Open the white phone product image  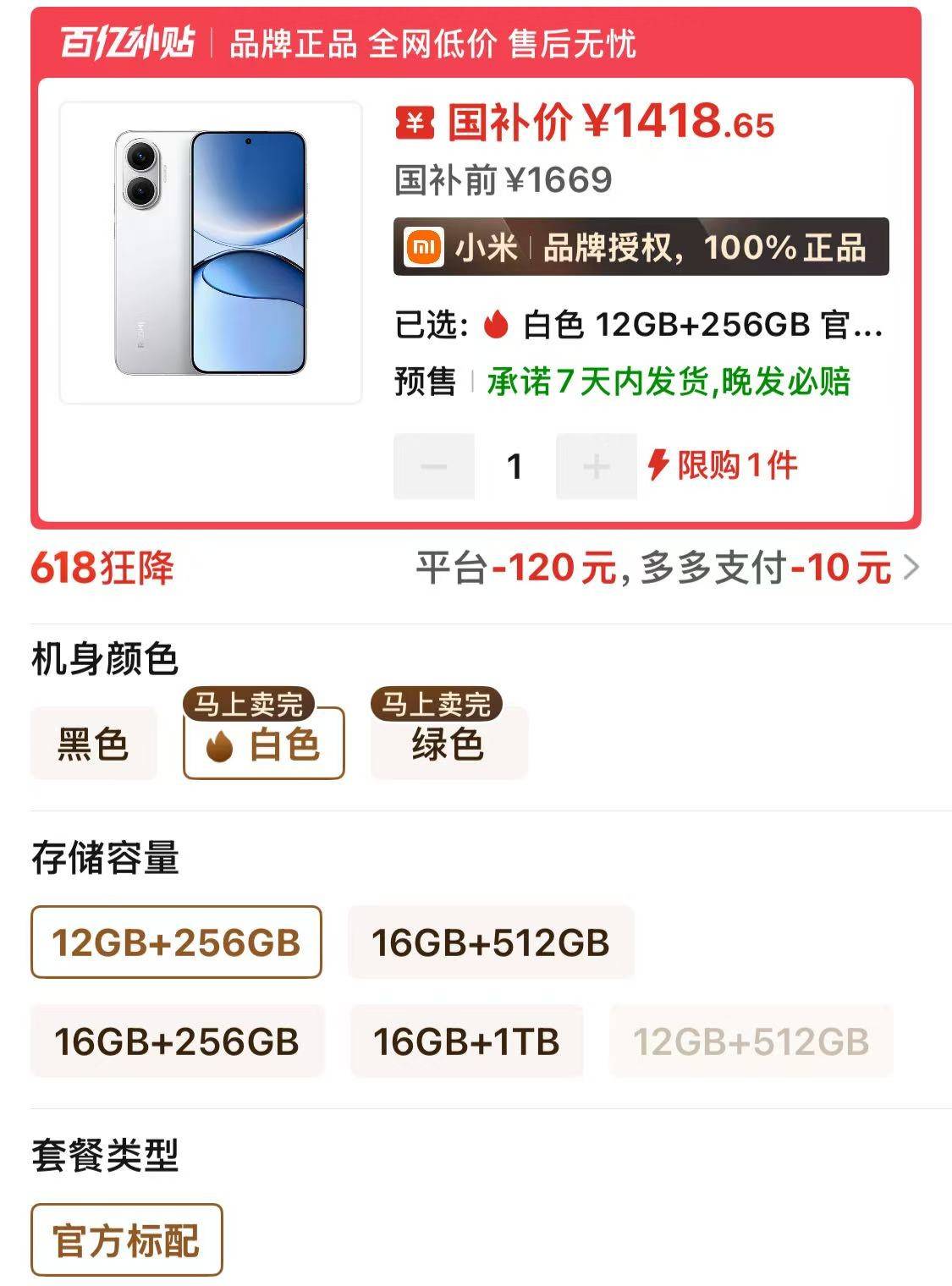click(211, 252)
